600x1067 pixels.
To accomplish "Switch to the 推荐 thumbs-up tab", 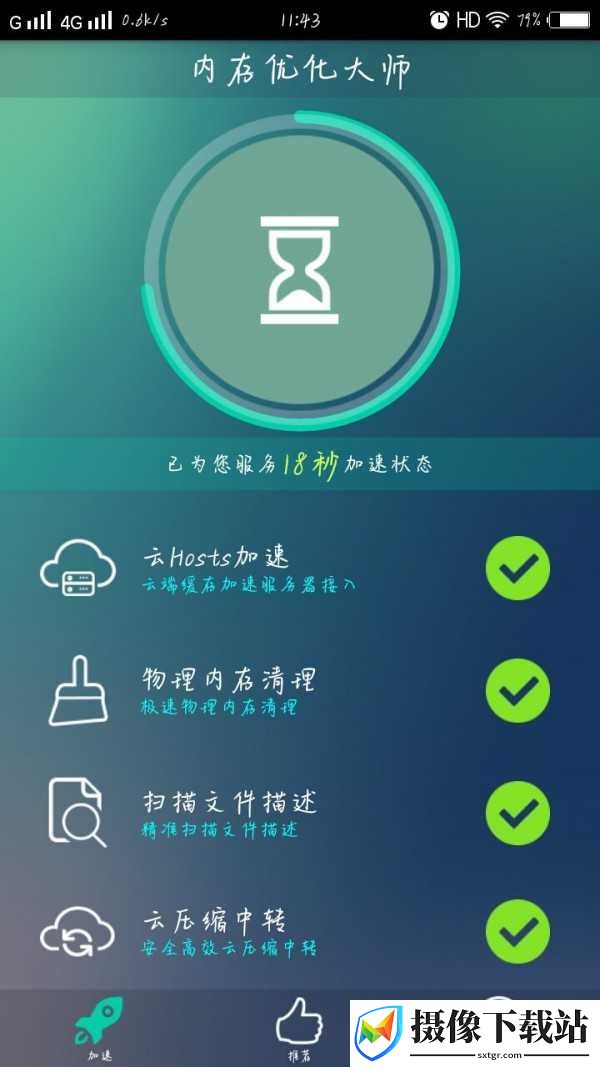I will (299, 1029).
